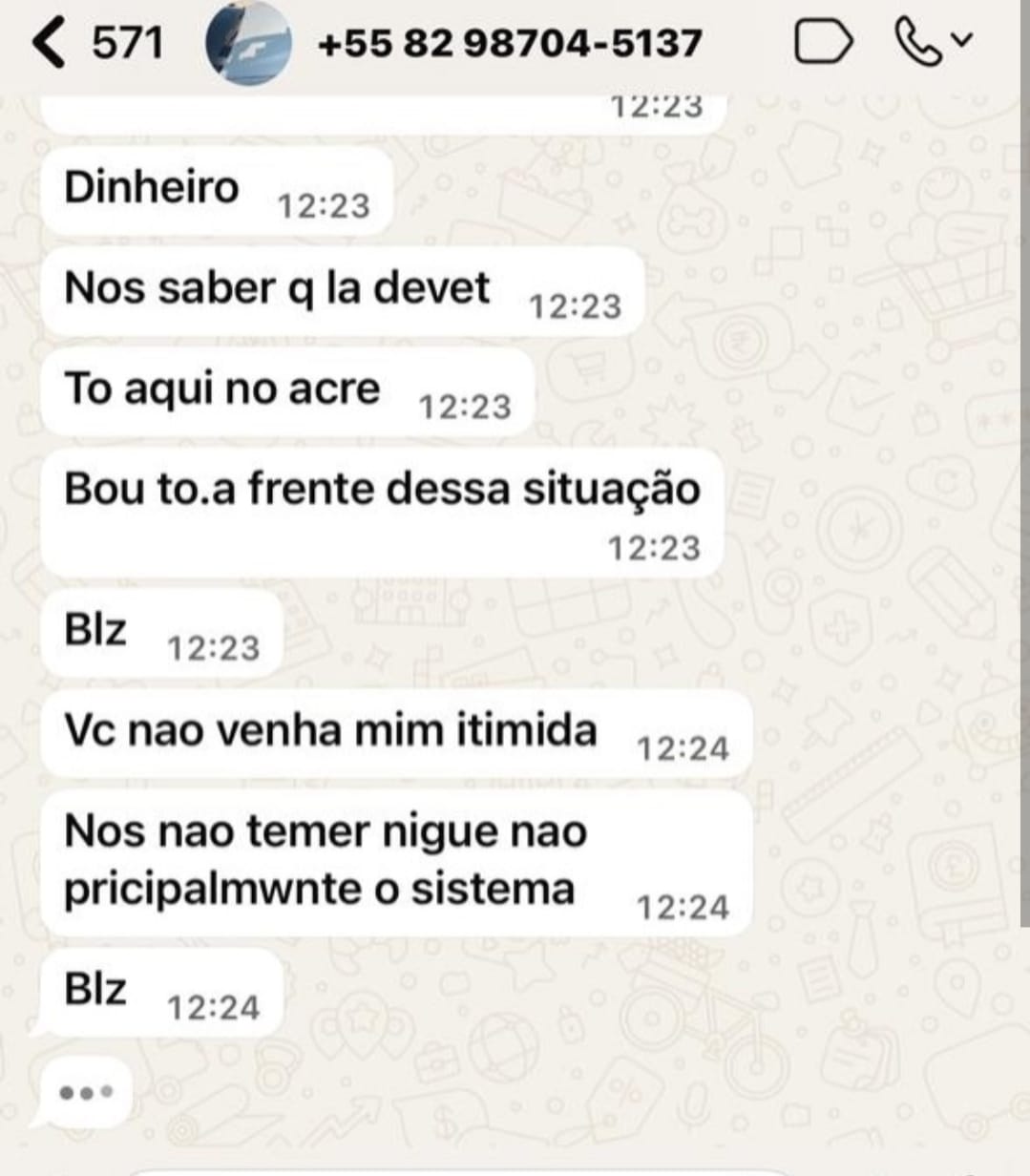The height and width of the screenshot is (1176, 1030).
Task: Start a video call with this contact
Action: pyautogui.click(x=822, y=43)
